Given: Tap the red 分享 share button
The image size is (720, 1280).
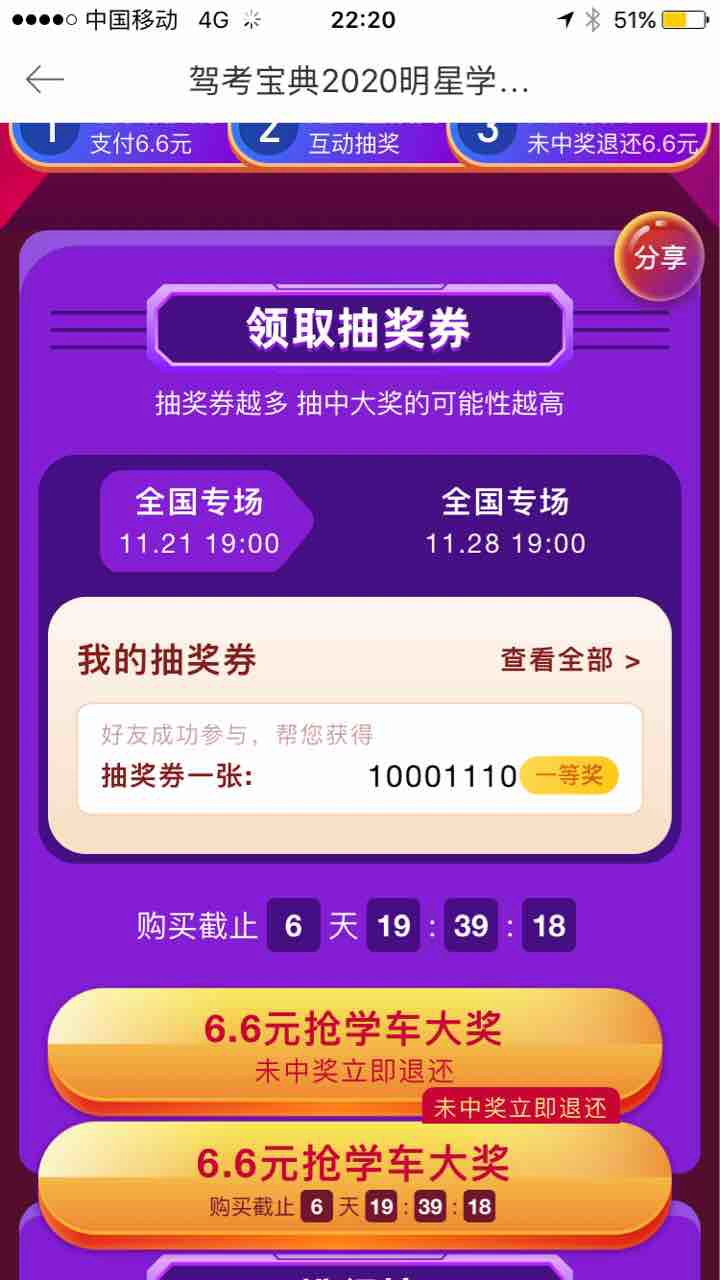Looking at the screenshot, I should click(659, 257).
